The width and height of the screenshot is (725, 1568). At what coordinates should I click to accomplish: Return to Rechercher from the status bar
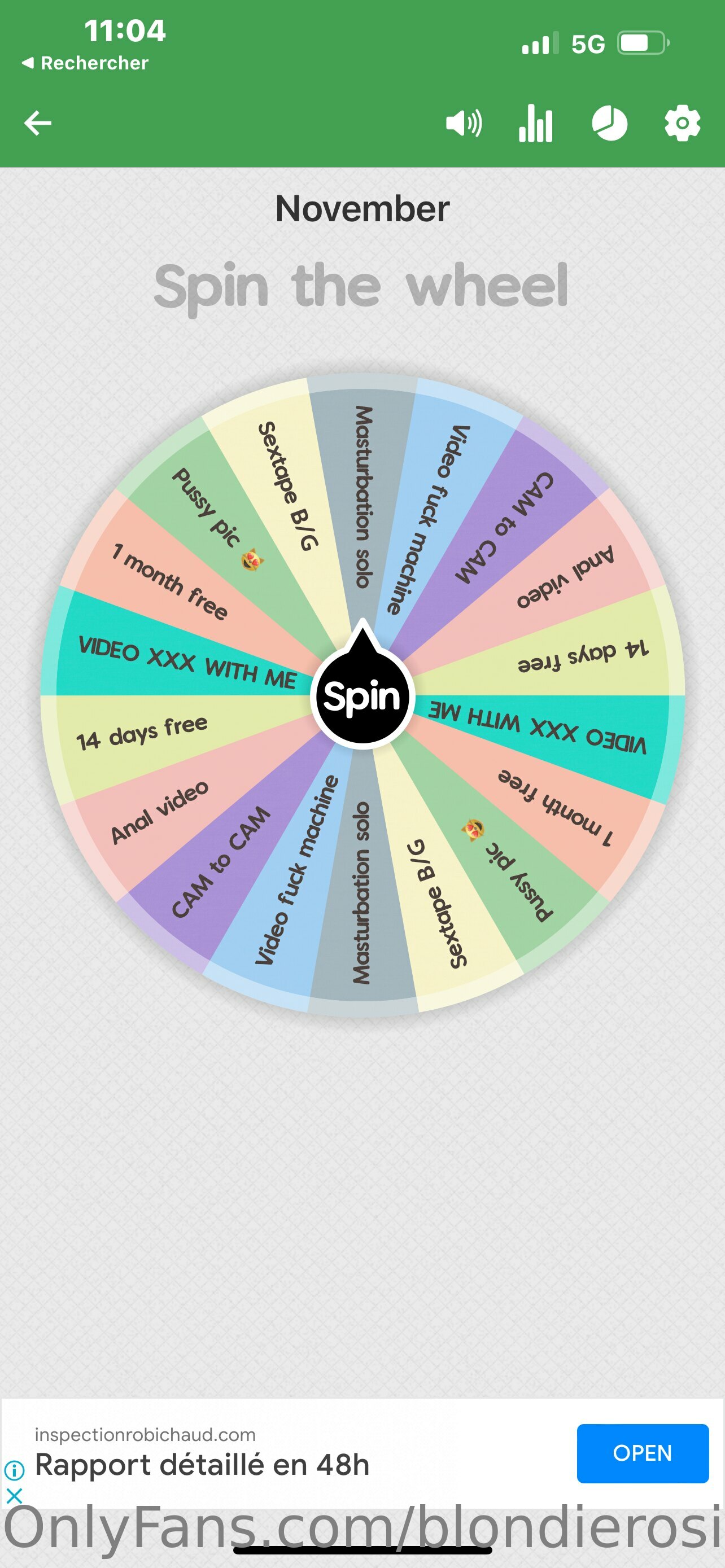pos(85,63)
